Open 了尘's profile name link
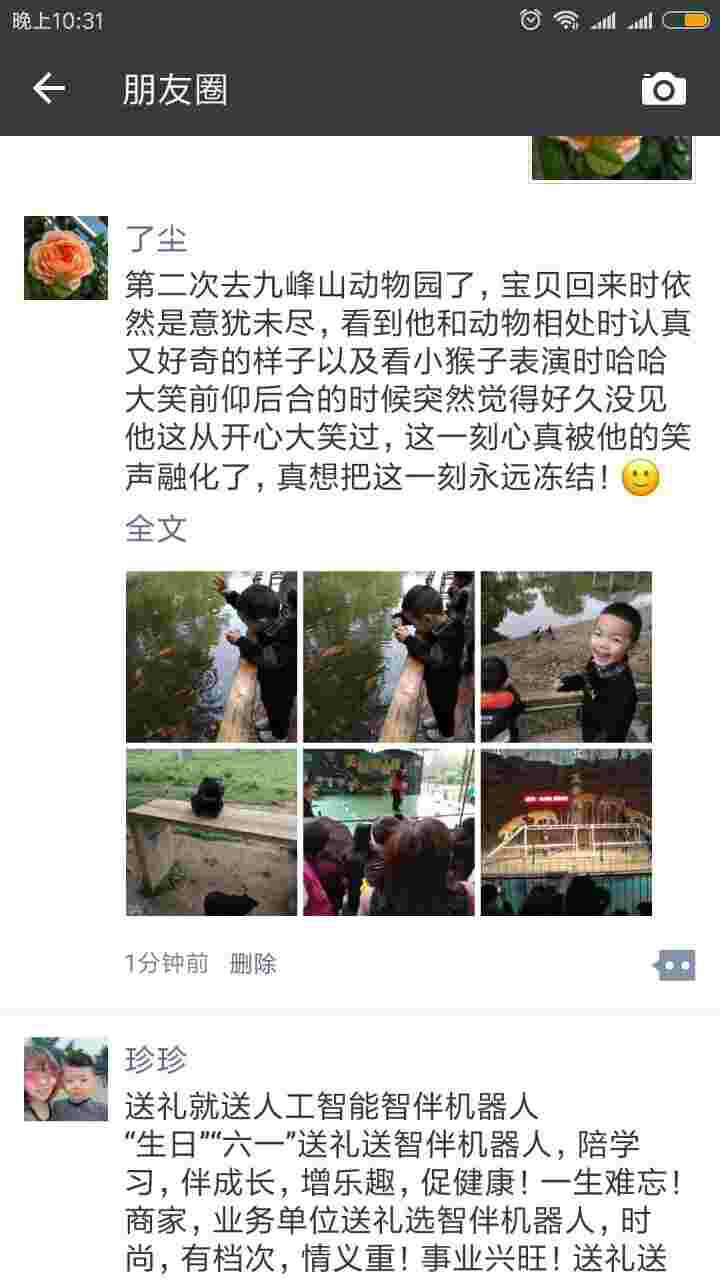Screen dimensions: 720x1280 (156, 239)
